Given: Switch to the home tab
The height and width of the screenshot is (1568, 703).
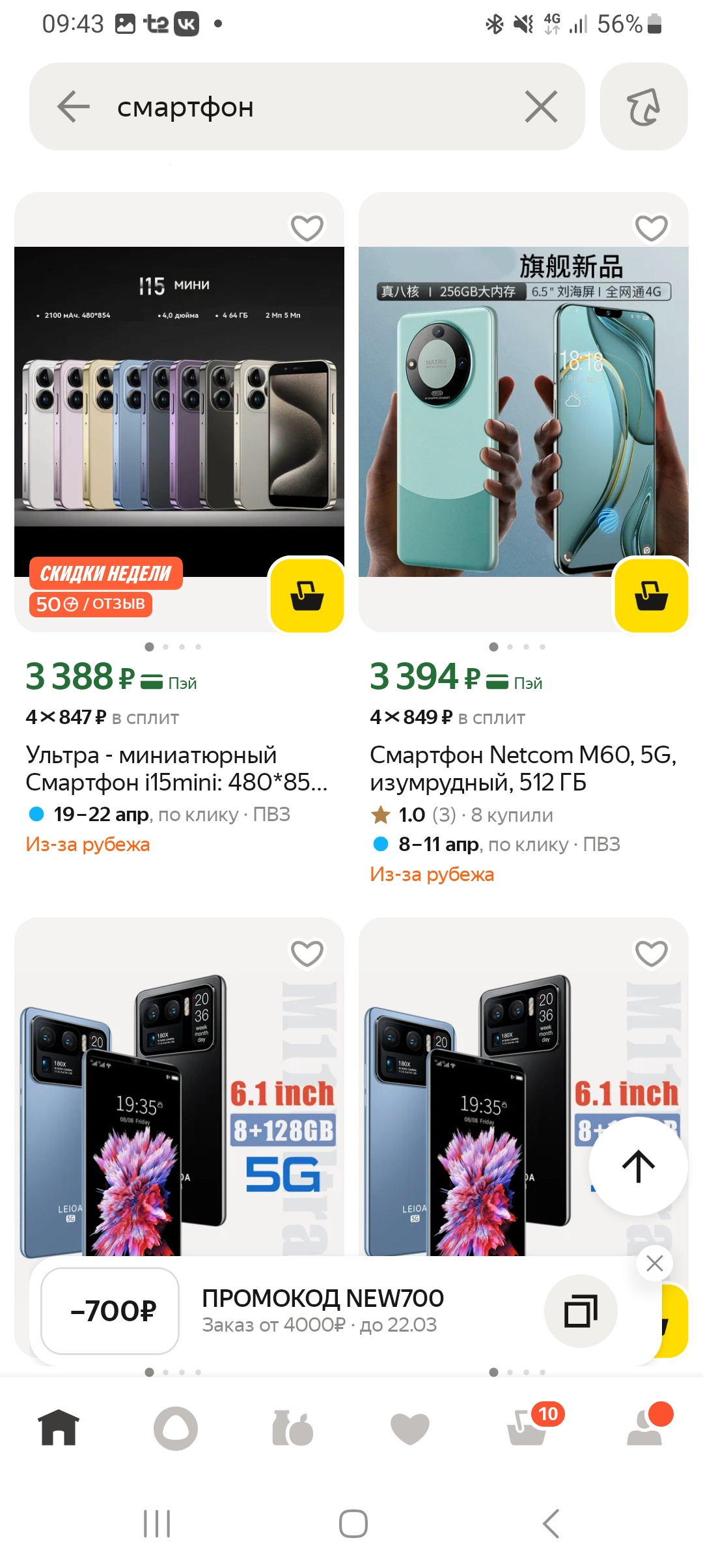Looking at the screenshot, I should tap(59, 1427).
